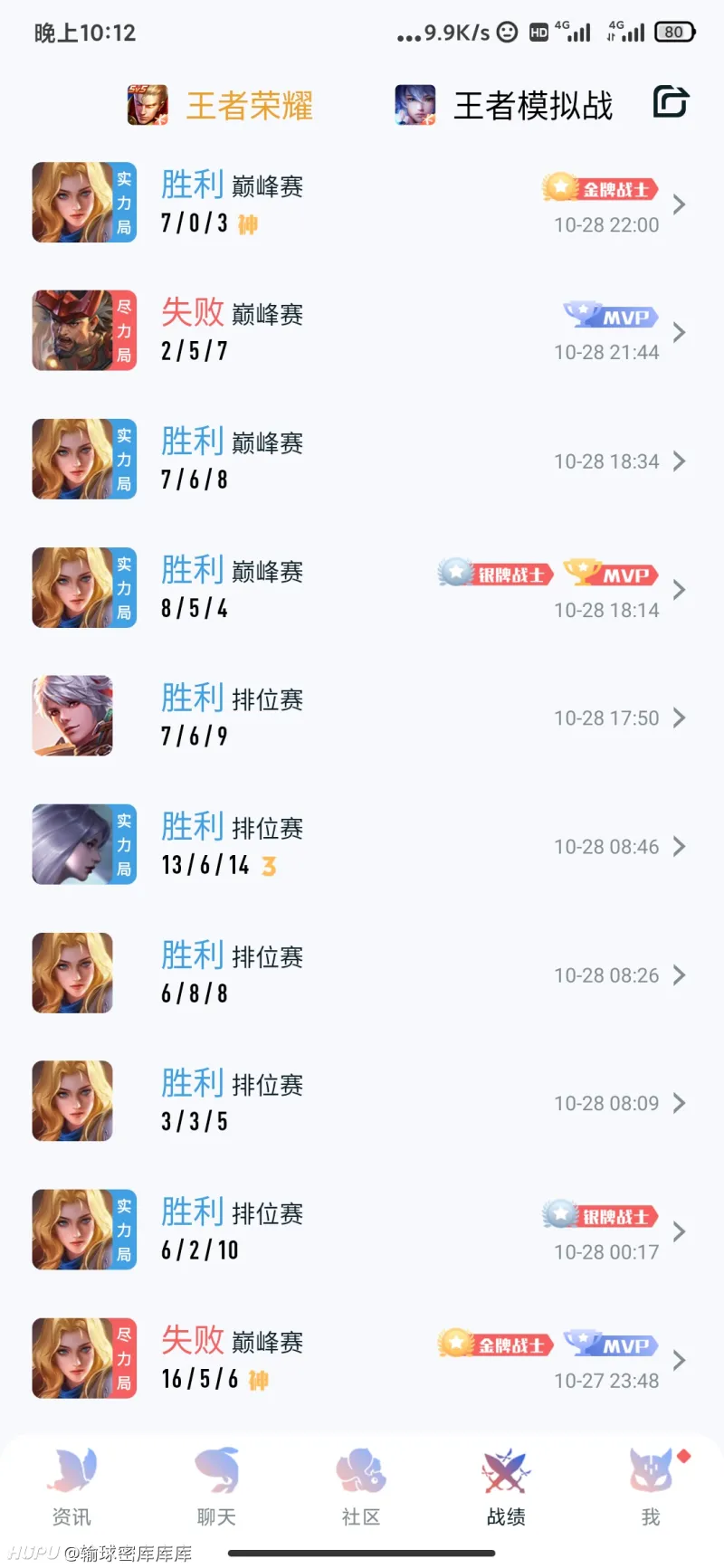724x1568 pixels.
Task: Open the 6/2/10 match from 10-28 00:17
Action: tap(362, 1231)
